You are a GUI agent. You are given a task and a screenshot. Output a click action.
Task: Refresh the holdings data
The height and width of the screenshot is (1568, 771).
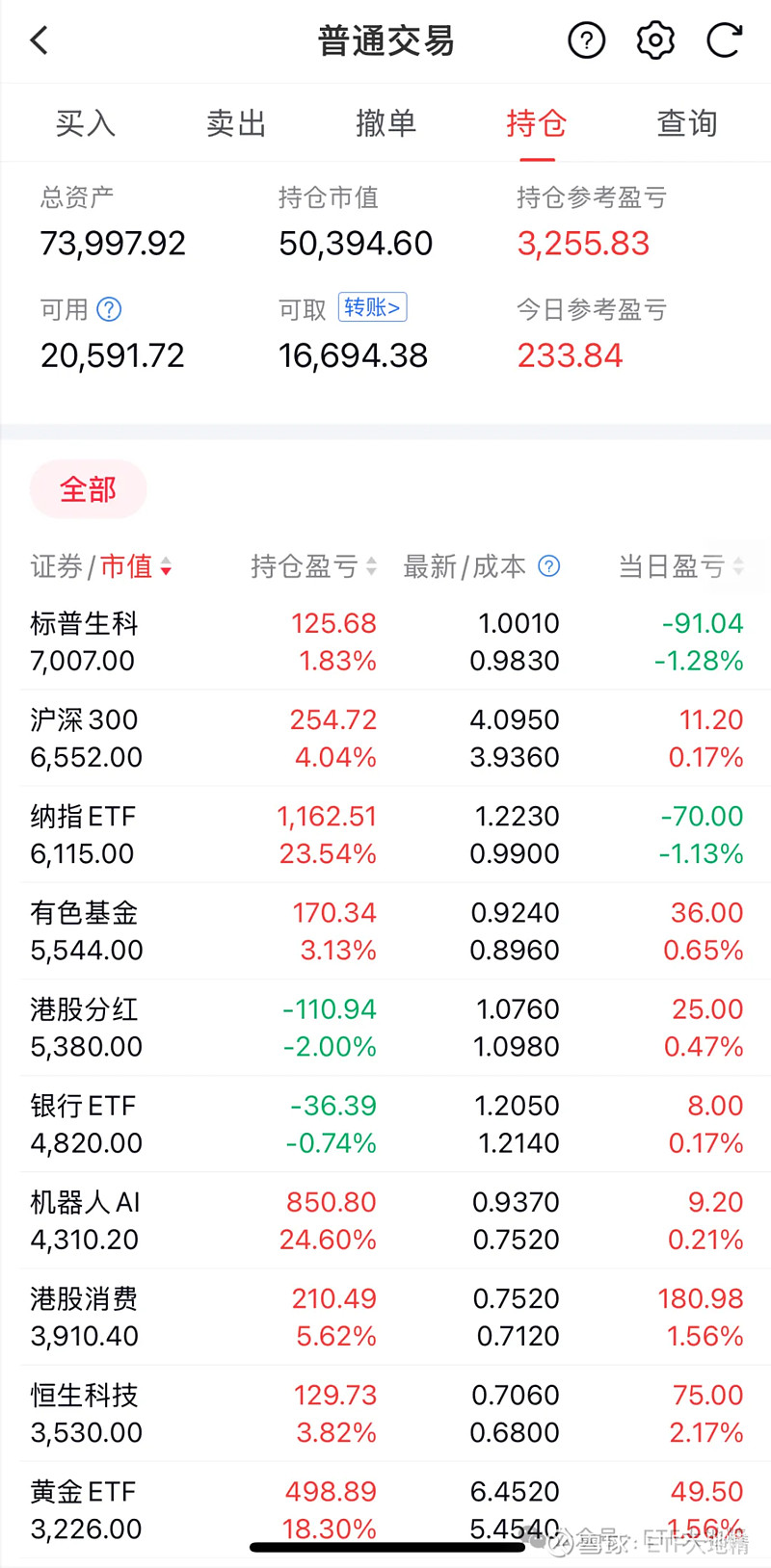point(724,40)
